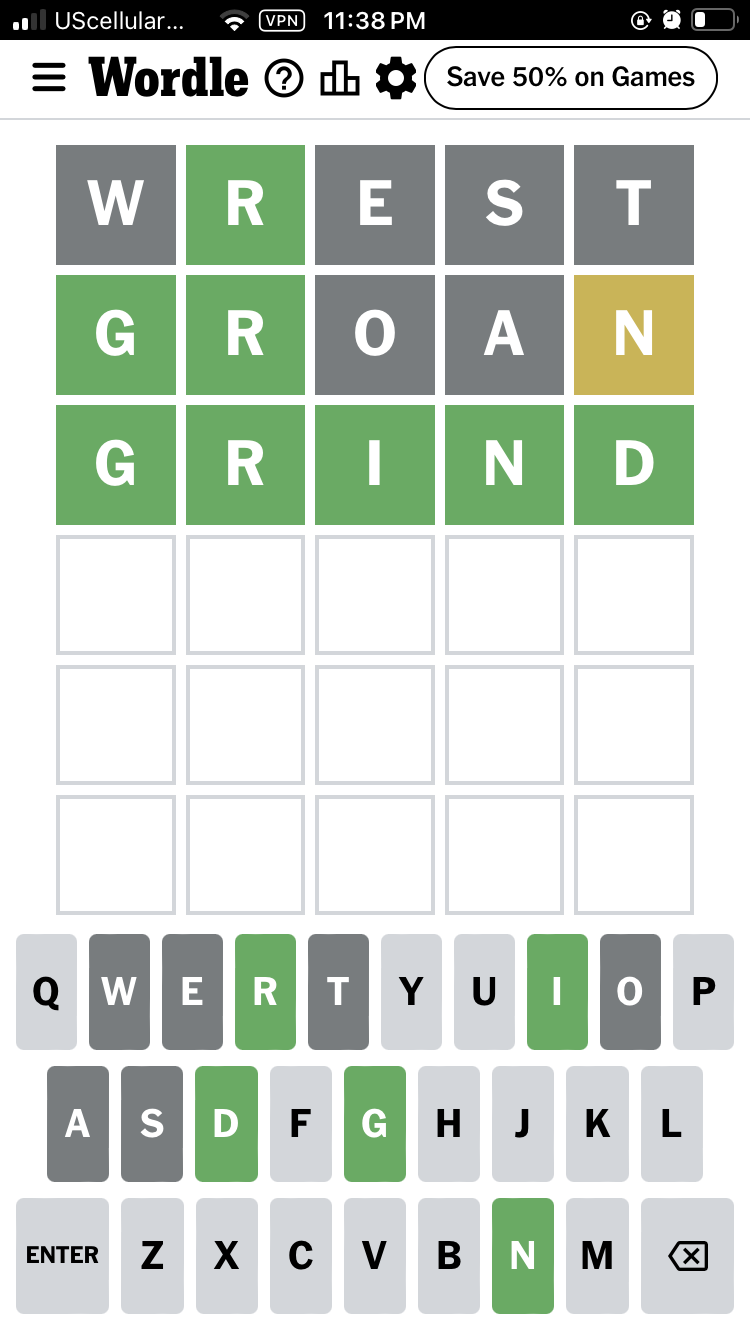
Task: Tap the letter Z key
Action: point(152,1256)
